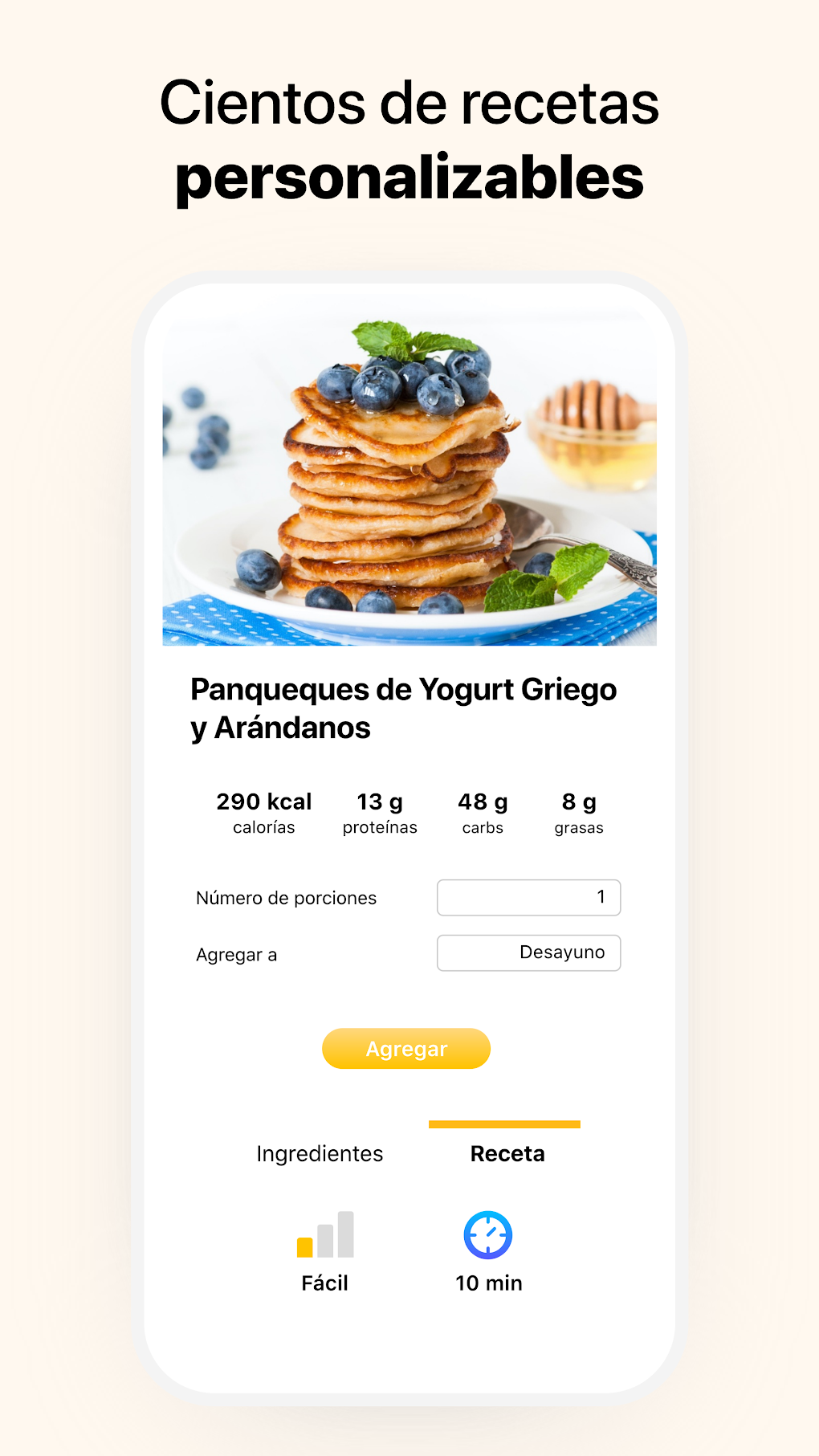This screenshot has height=1456, width=819.
Task: Tap the Número de porciones label
Action: [x=287, y=897]
